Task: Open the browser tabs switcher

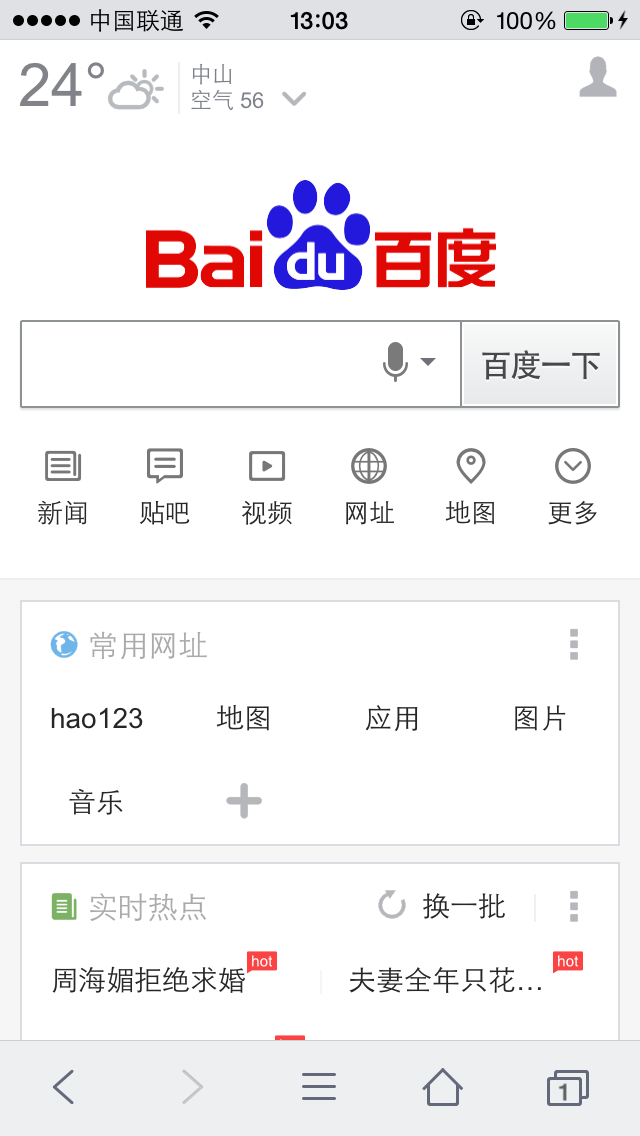Action: pos(567,1087)
